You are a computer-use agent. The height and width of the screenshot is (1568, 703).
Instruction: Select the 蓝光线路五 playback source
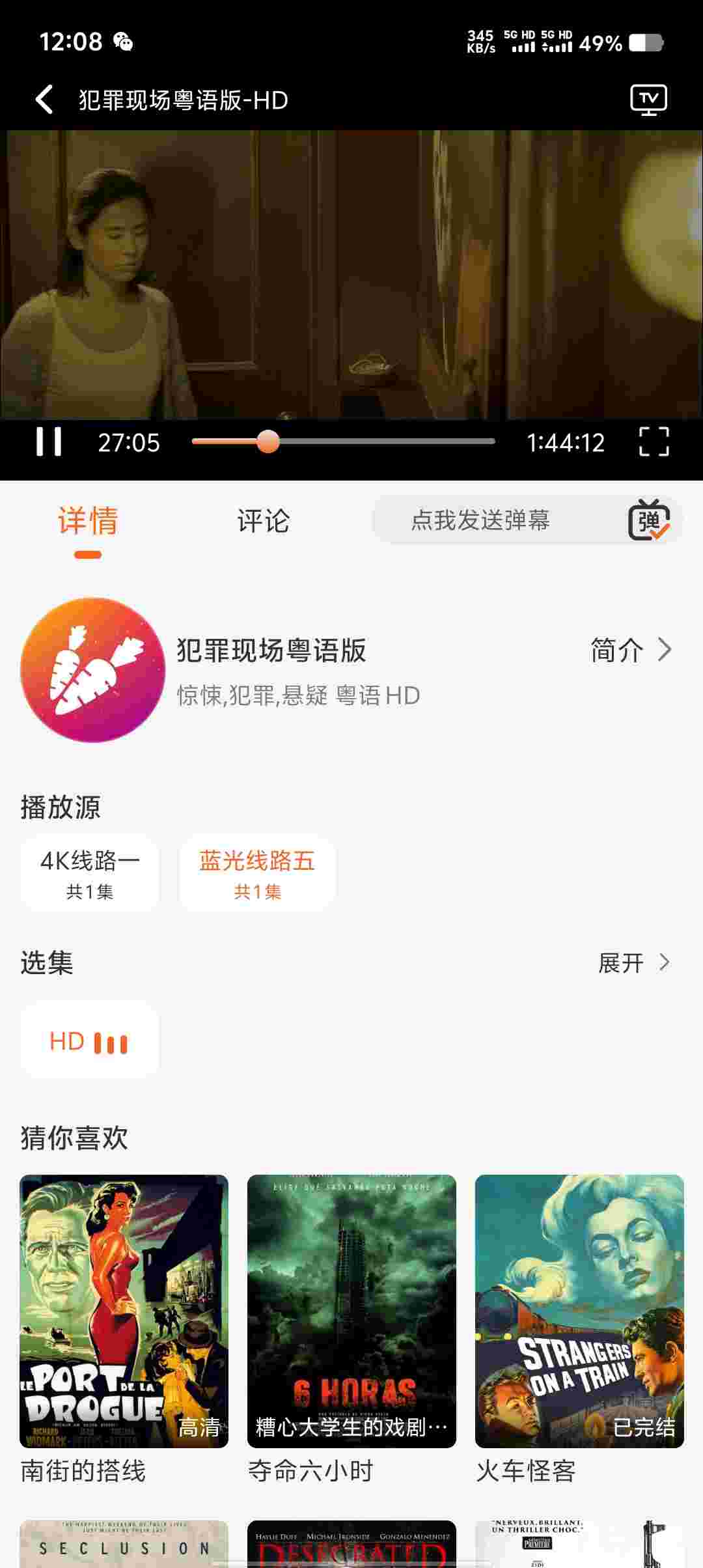(257, 873)
